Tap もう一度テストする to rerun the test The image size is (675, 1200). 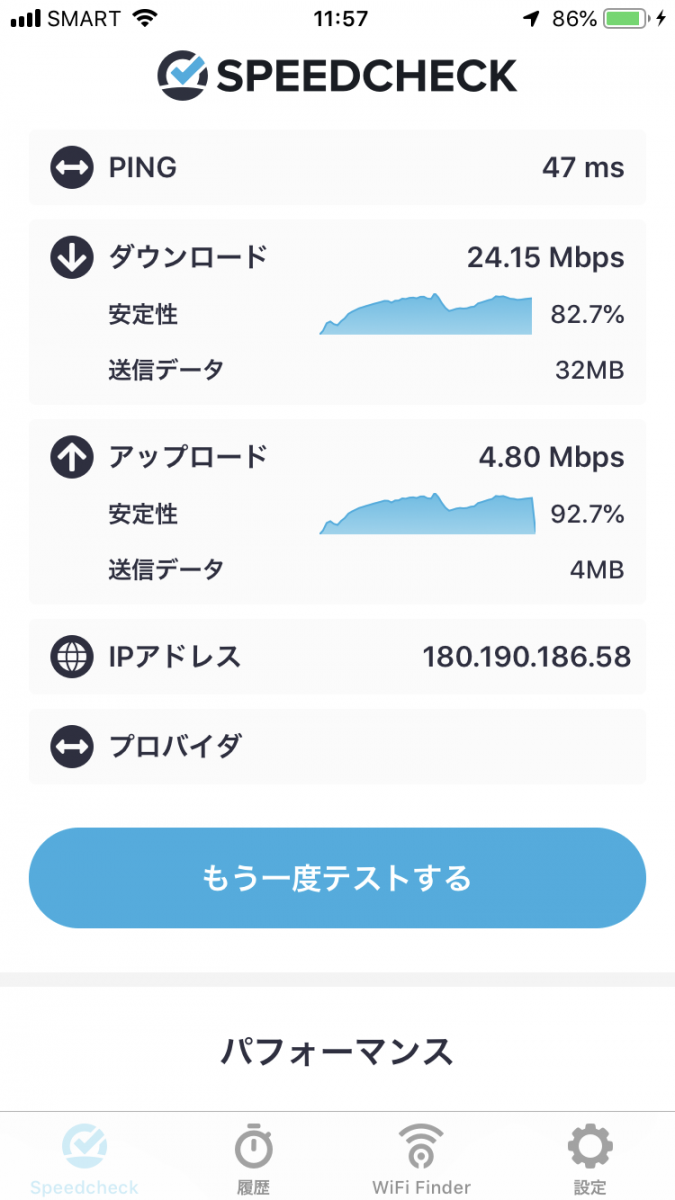coord(337,878)
